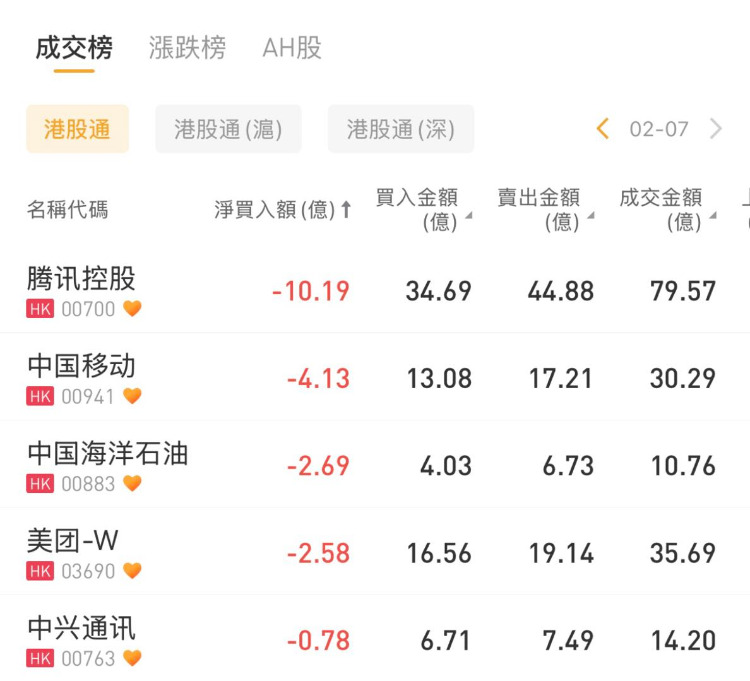Select the 港股通(深) filter chip
Screen dimensions: 750x681
click(x=401, y=129)
